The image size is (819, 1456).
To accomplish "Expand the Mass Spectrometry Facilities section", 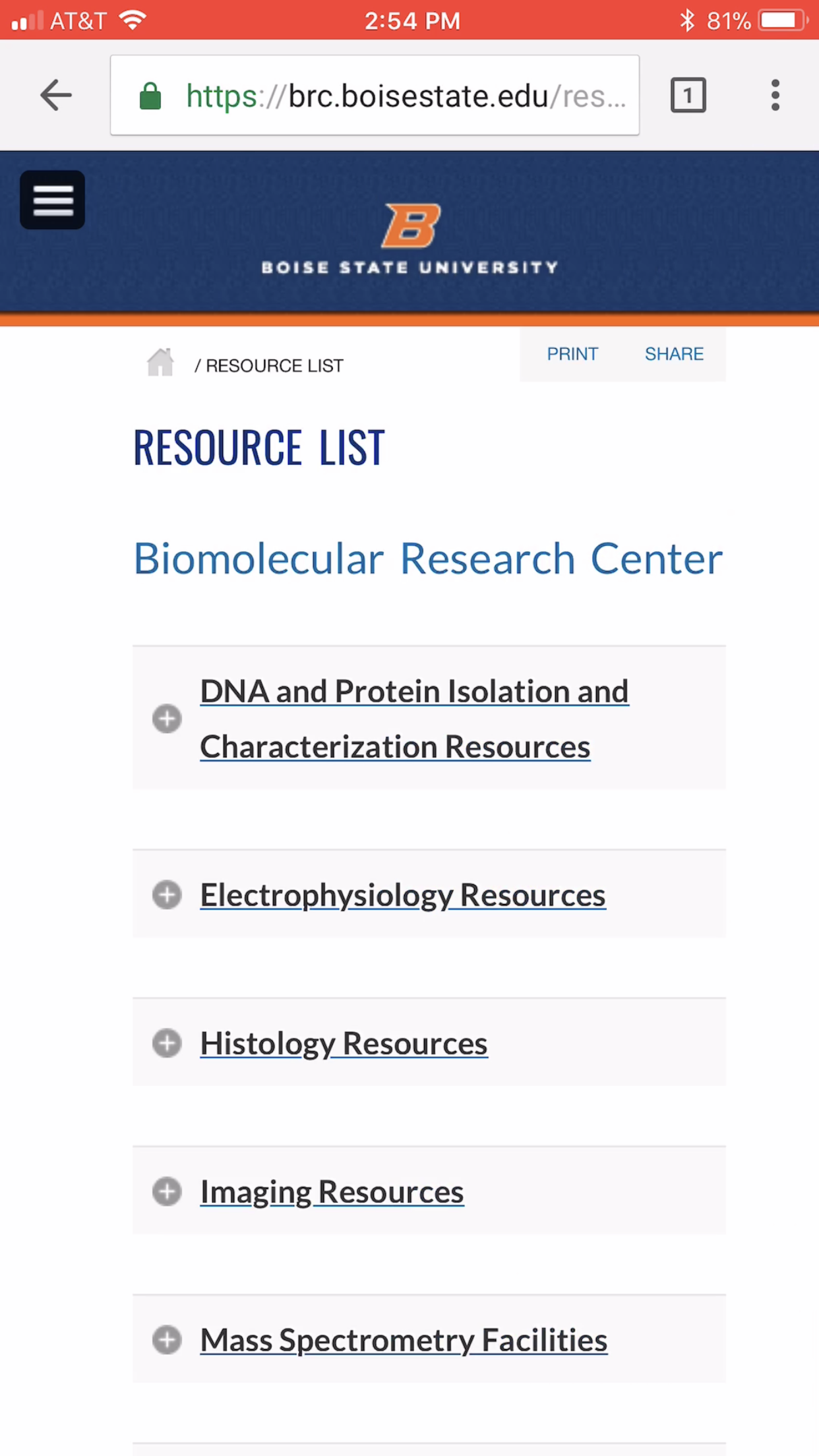I will (x=167, y=1340).
